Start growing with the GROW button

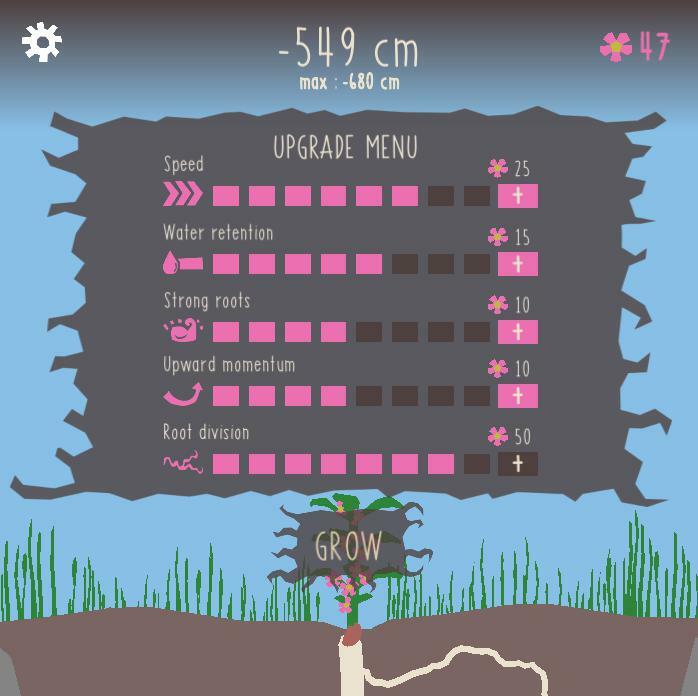[348, 546]
